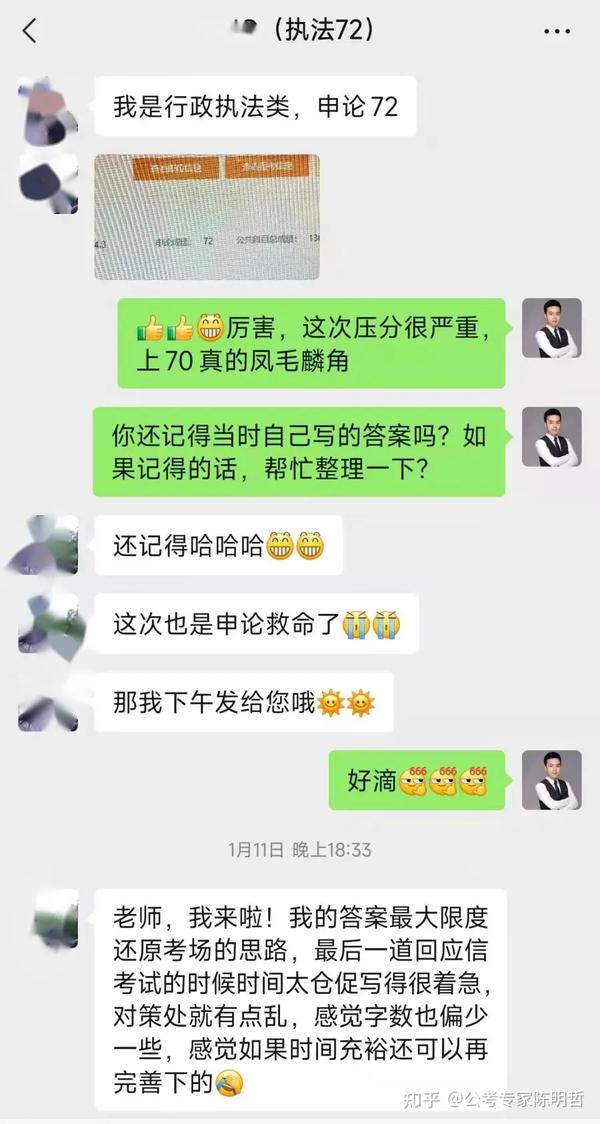This screenshot has width=600, height=1124.
Task: Open the contact's avatar next to 我是行政执法类 message
Action: (x=47, y=103)
